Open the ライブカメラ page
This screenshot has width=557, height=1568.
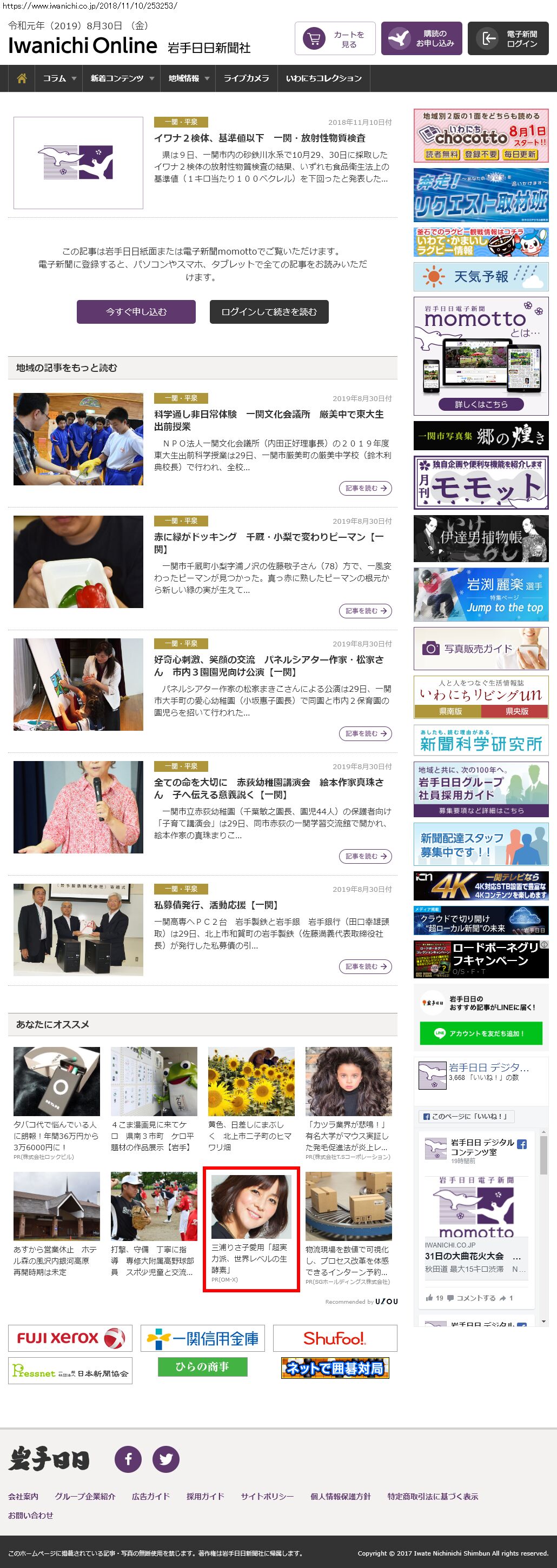point(246,78)
